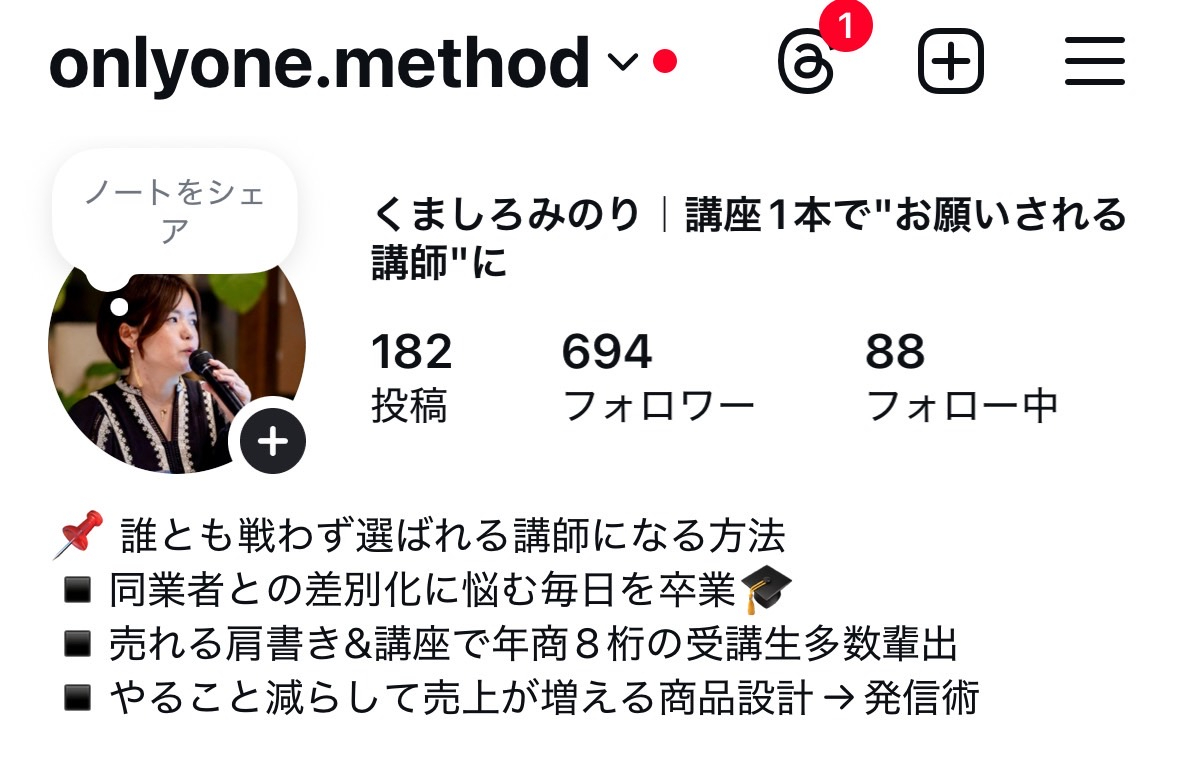The image size is (1179, 757).
Task: Add a story via the profile photo plus
Action: (x=272, y=440)
